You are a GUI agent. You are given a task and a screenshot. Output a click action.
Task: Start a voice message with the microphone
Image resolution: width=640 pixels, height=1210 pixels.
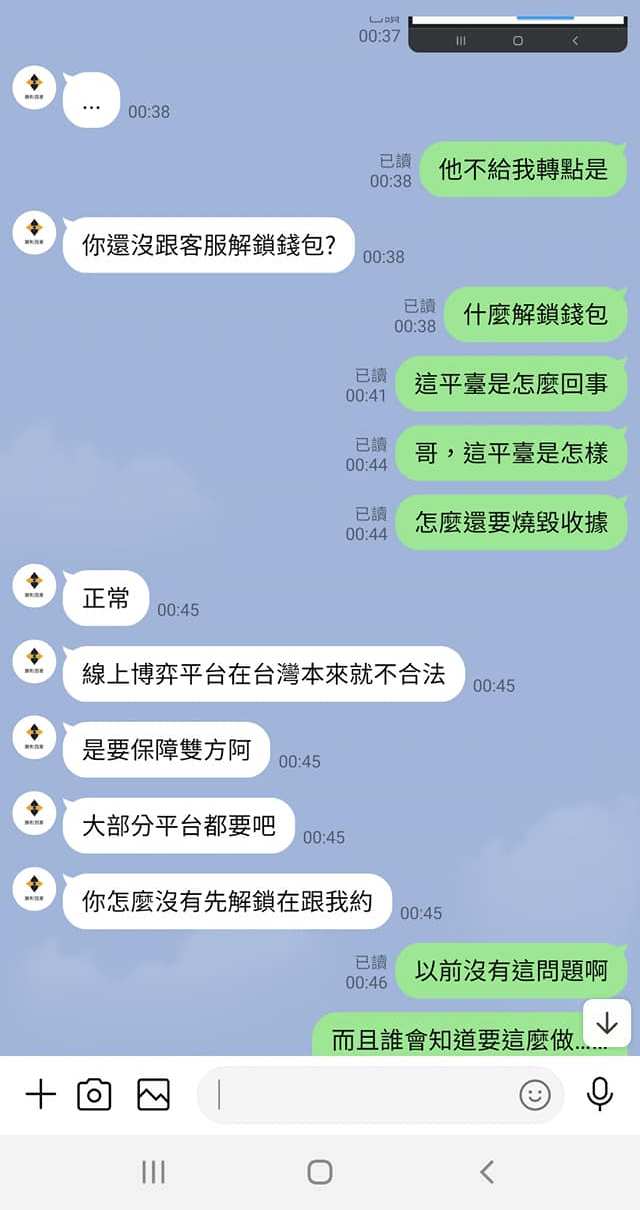tap(600, 1094)
